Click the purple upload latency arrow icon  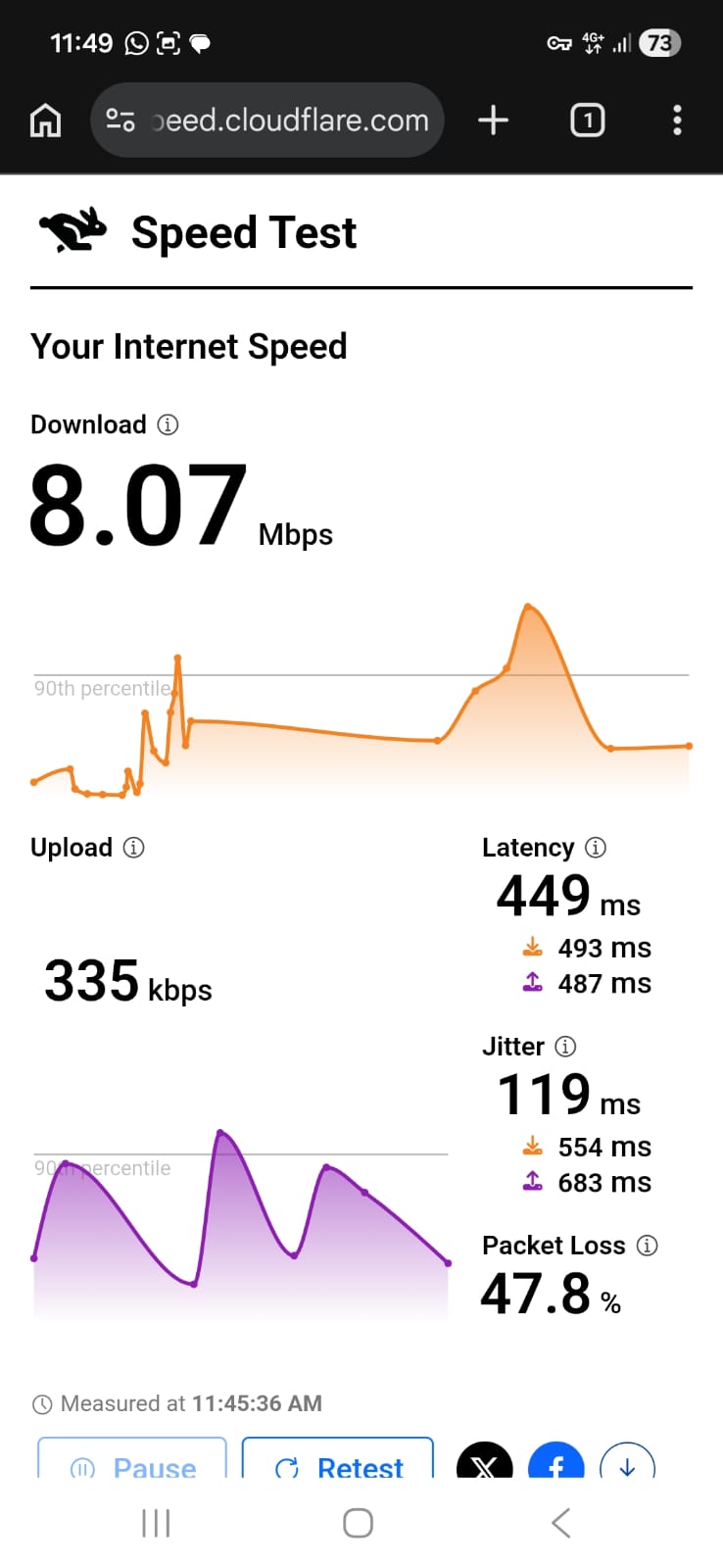[x=532, y=983]
